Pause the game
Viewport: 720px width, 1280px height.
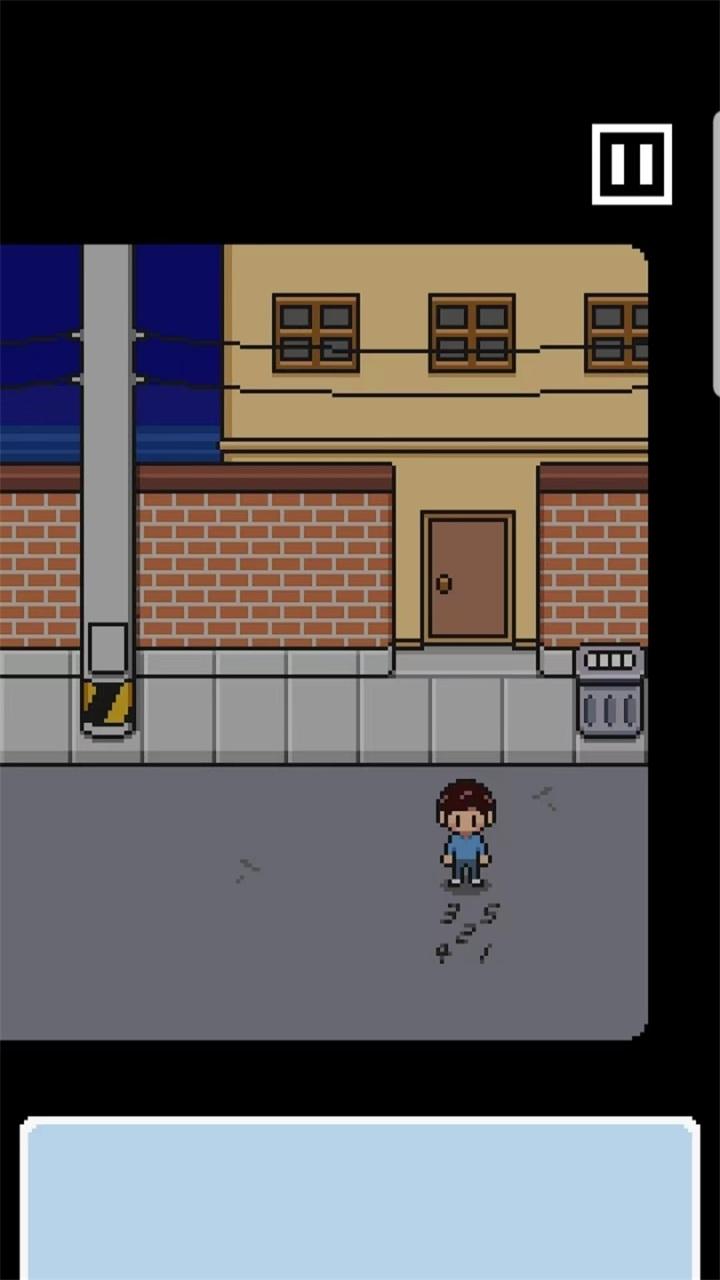tap(631, 164)
